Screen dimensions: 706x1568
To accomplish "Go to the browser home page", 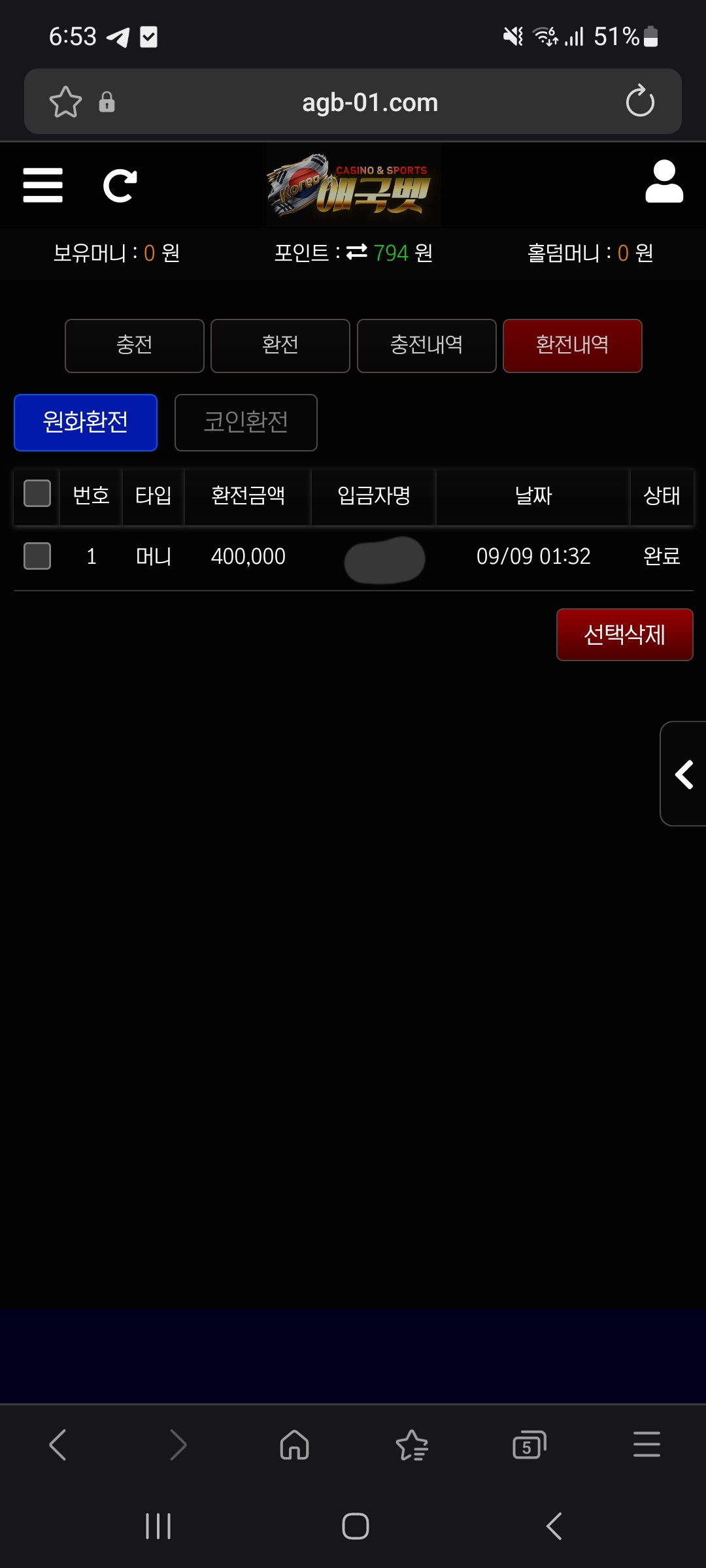I will click(x=294, y=1445).
